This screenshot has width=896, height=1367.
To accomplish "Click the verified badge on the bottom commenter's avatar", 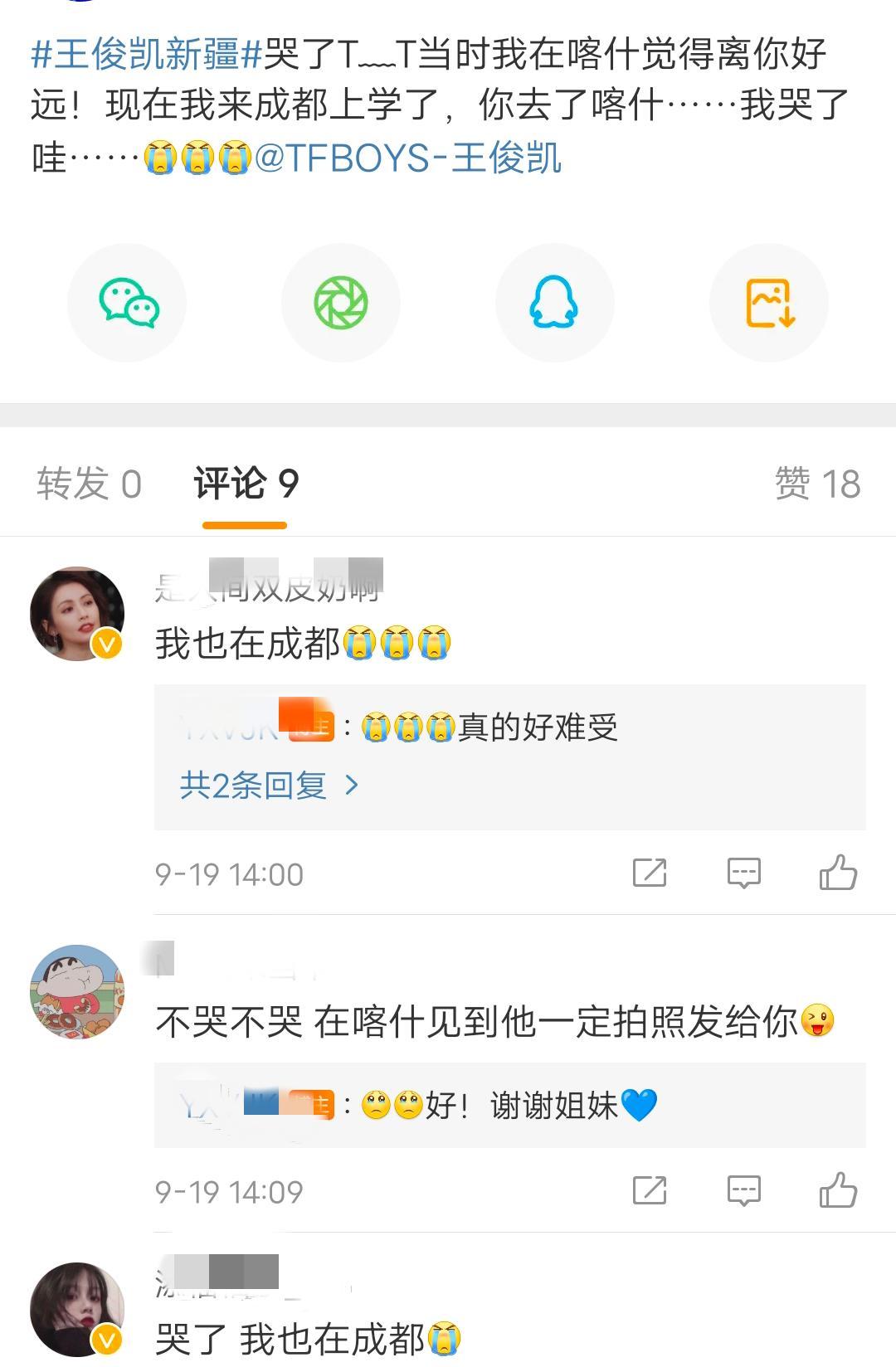I will coord(105,1338).
